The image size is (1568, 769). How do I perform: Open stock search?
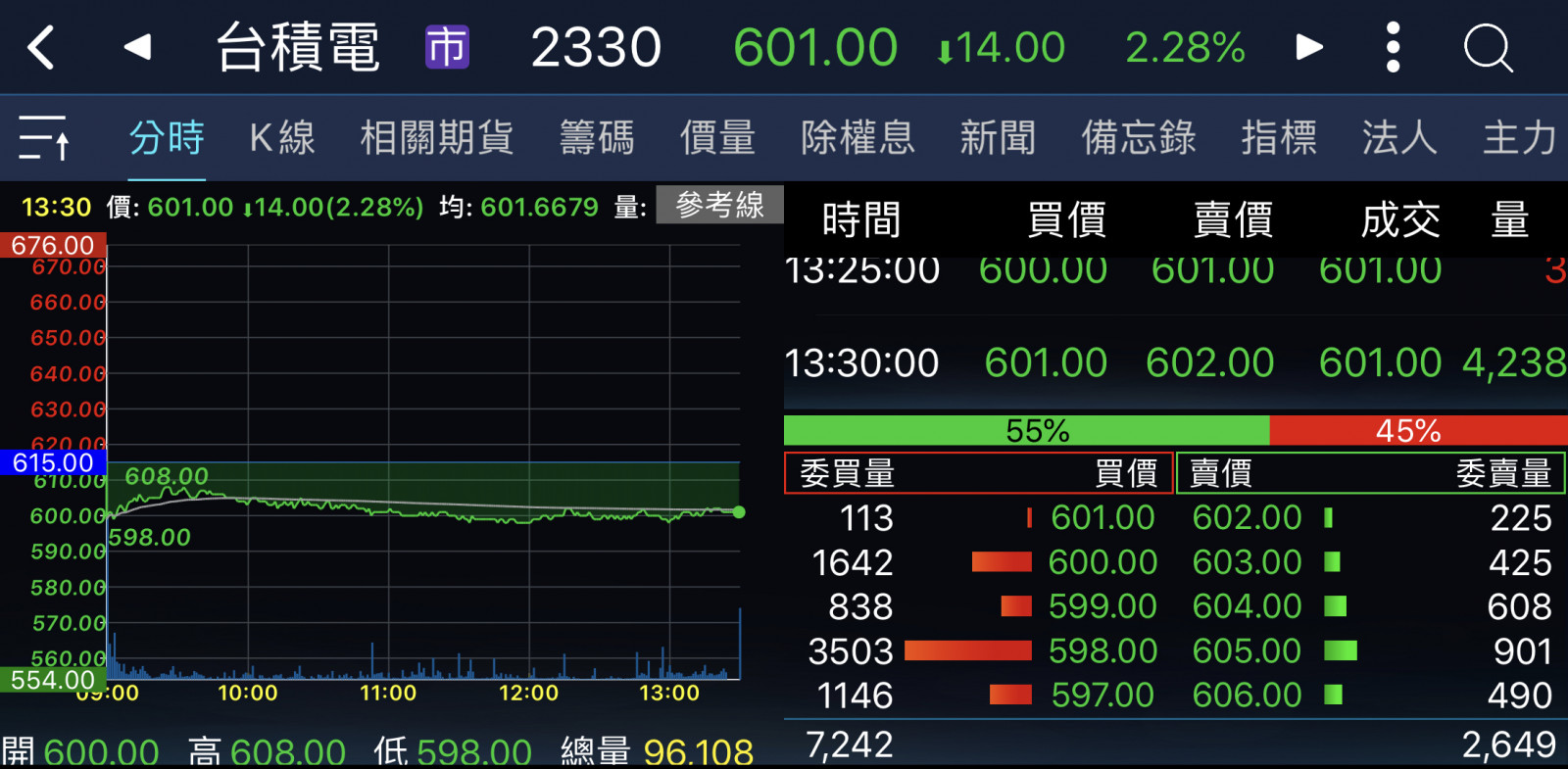tap(1488, 47)
